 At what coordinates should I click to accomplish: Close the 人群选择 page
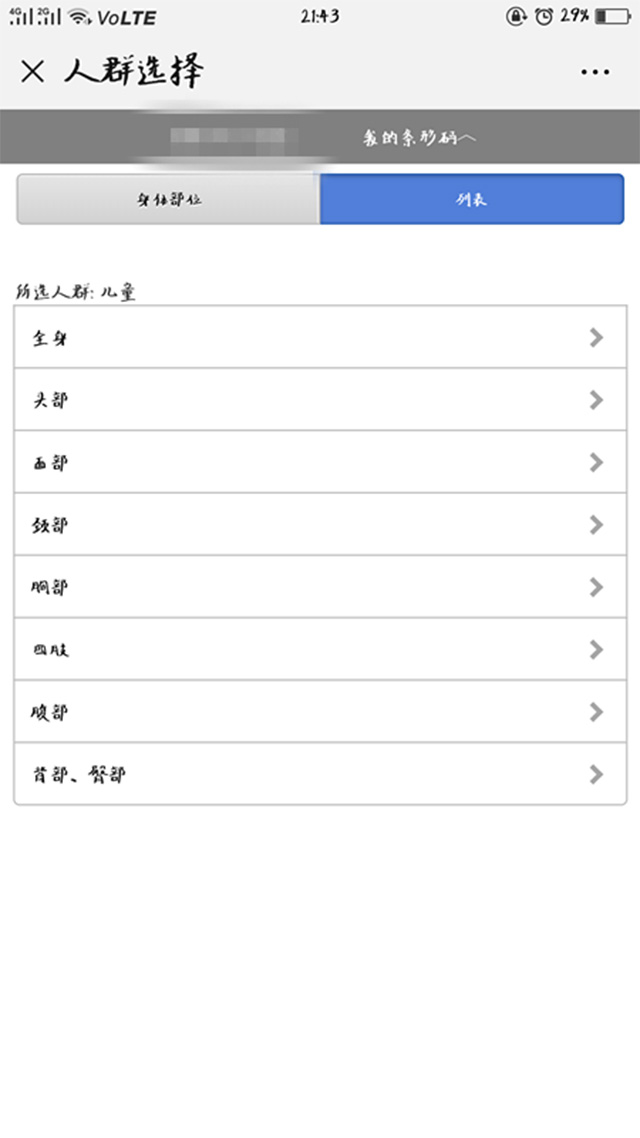tap(33, 72)
